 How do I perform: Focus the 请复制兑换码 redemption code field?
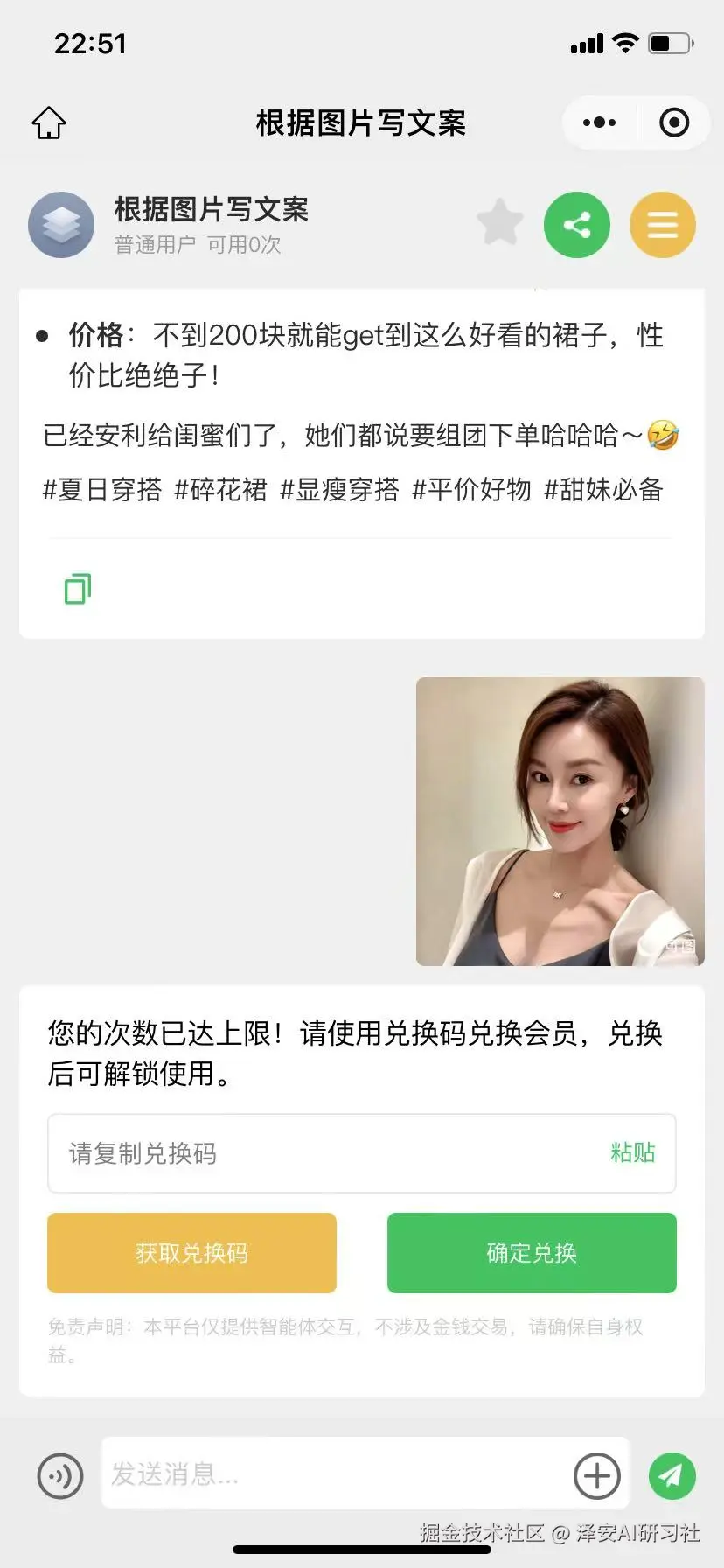324,1153
